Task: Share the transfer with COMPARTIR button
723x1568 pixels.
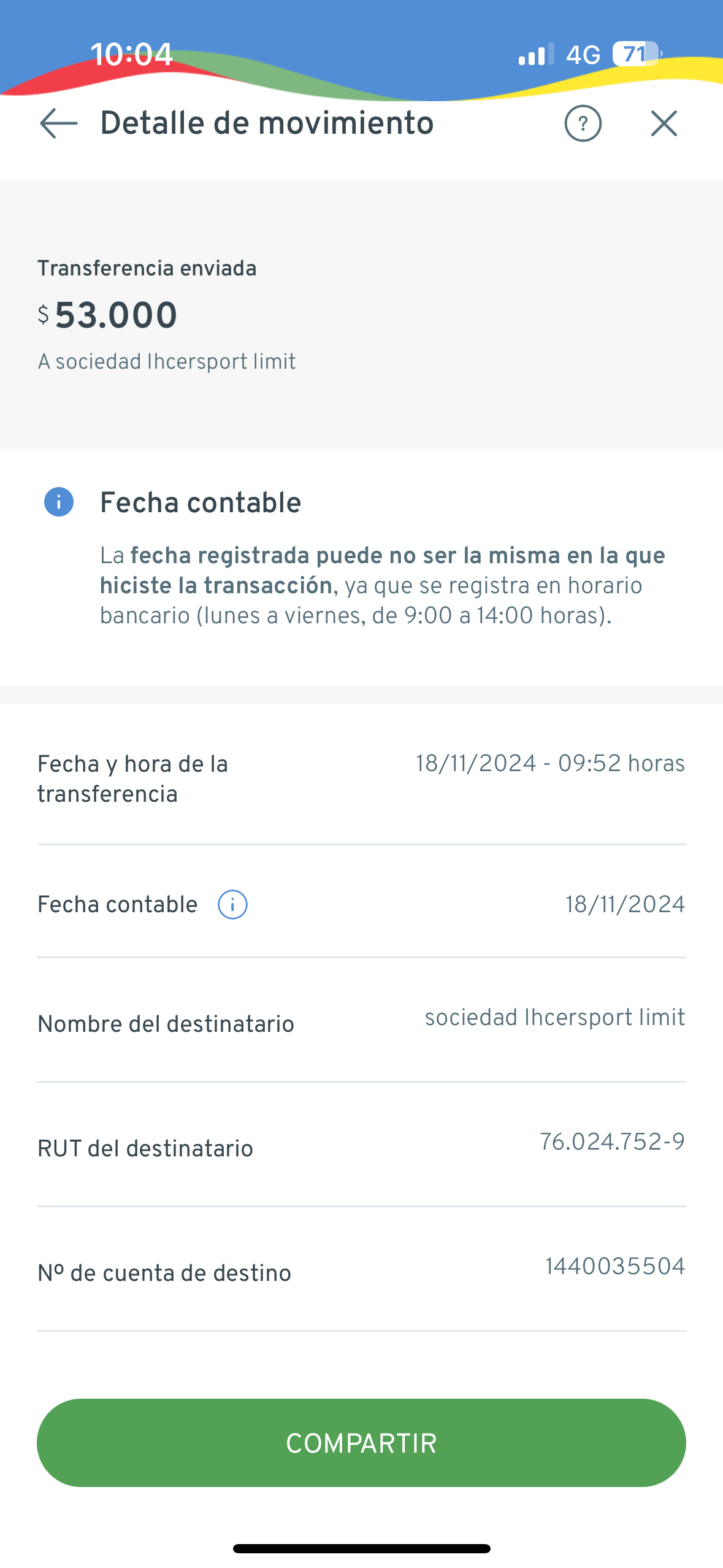Action: click(361, 1443)
